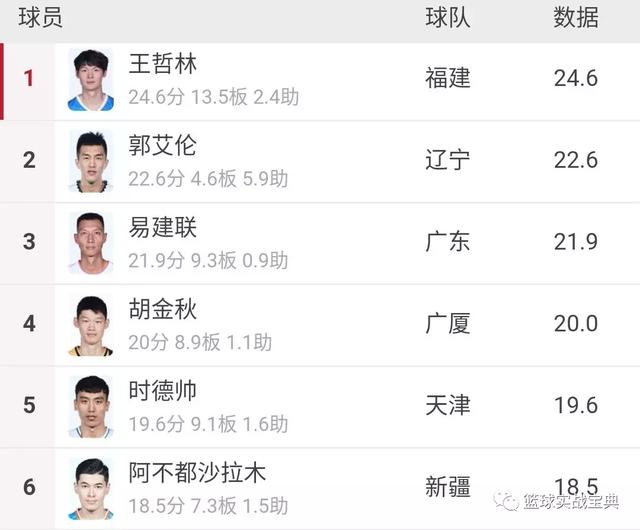The image size is (640, 530).
Task: View Hu Jinqiu's (胡金秋) player details
Action: [x=163, y=311]
